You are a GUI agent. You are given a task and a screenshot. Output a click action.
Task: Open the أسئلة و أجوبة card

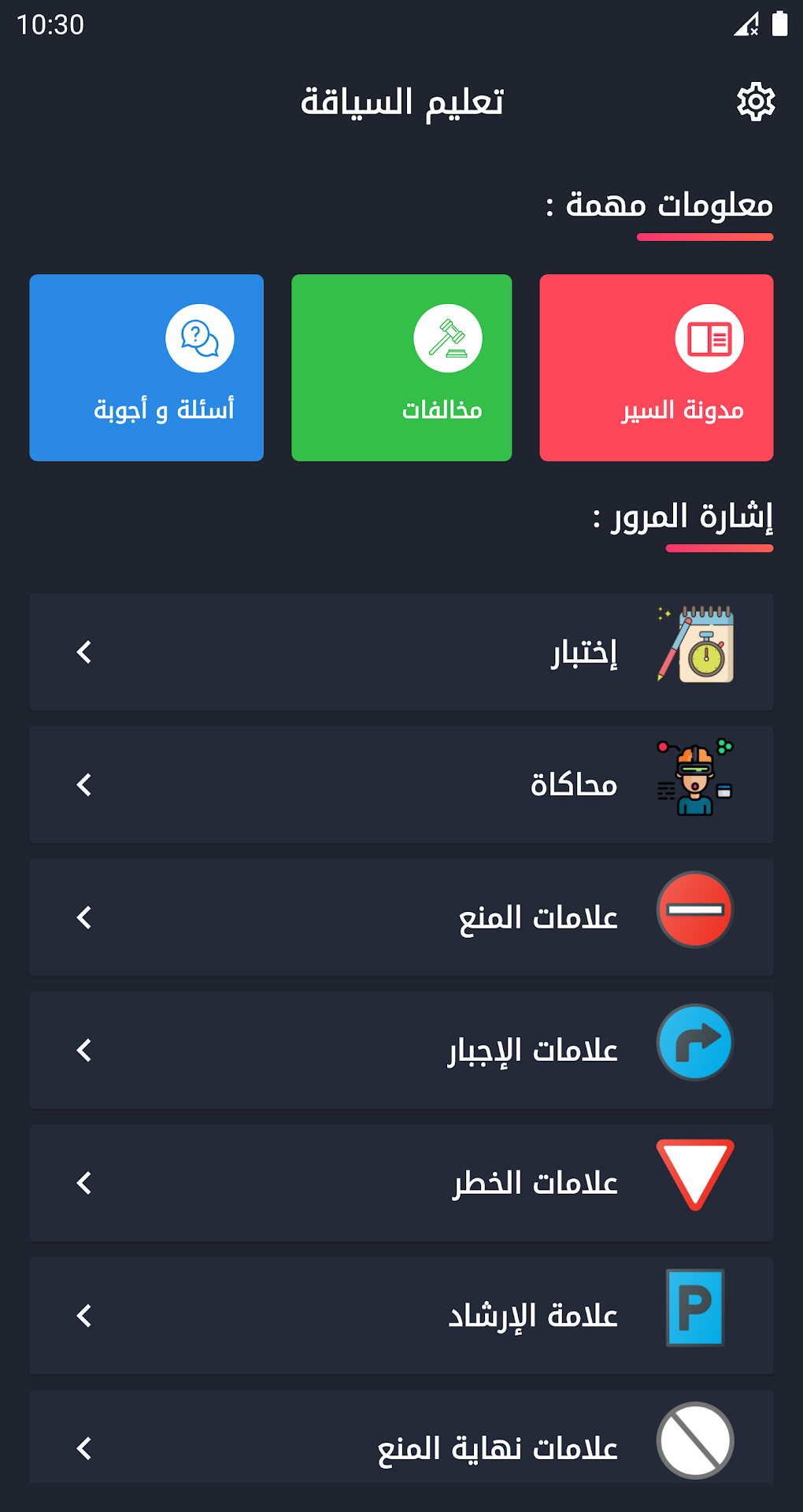click(x=146, y=368)
